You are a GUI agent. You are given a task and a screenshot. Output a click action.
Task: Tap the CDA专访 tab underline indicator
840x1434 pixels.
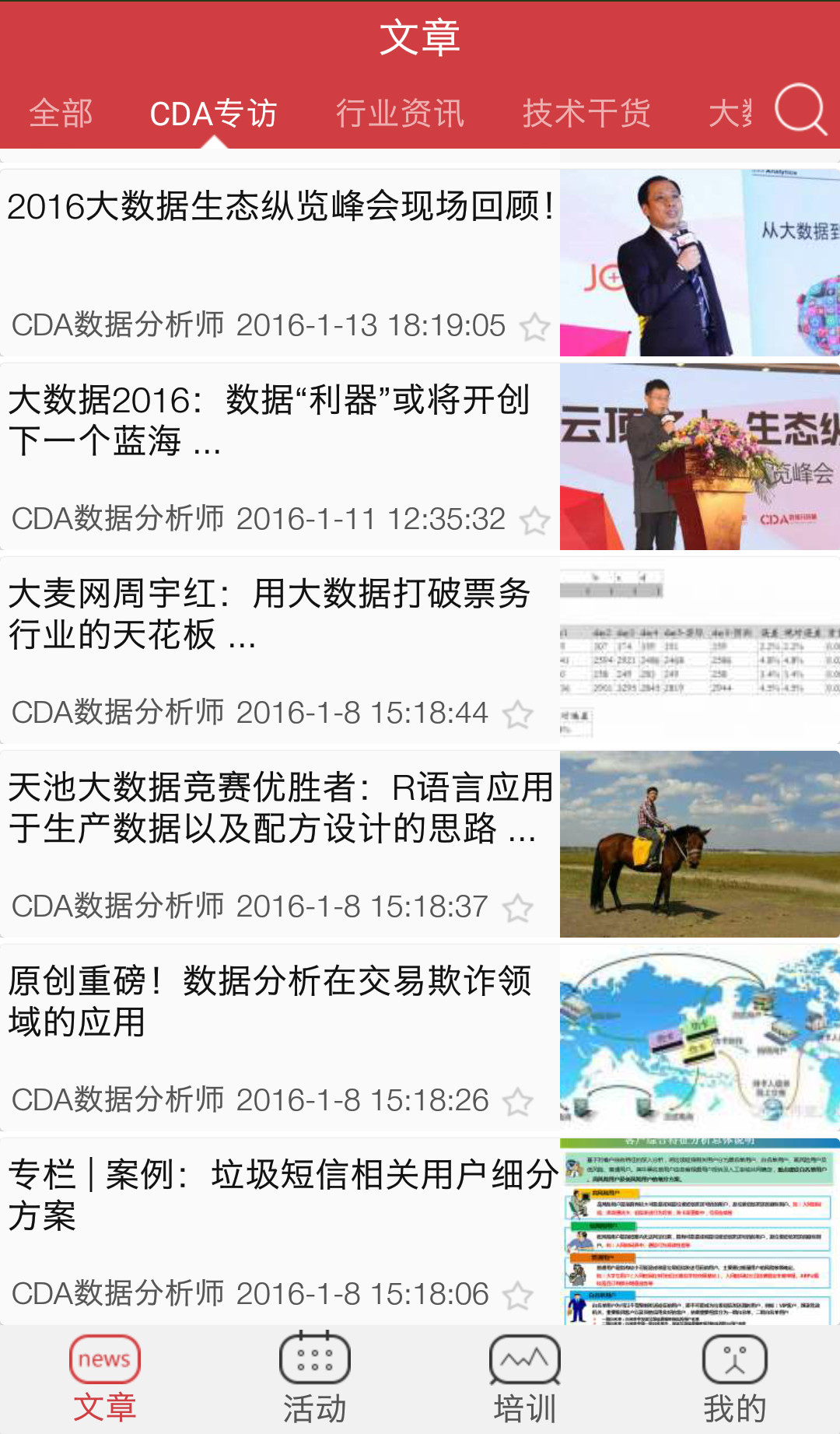coord(215,142)
